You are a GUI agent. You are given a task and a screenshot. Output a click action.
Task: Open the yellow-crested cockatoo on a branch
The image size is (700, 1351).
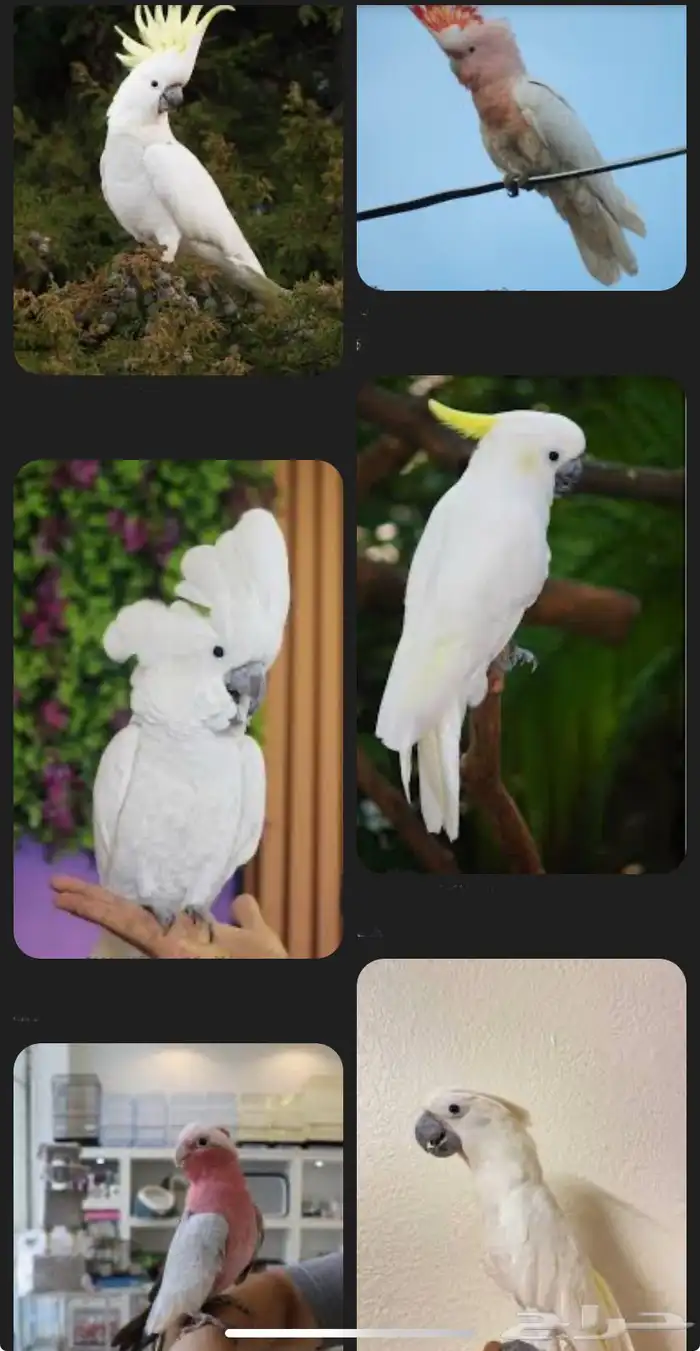[521, 624]
